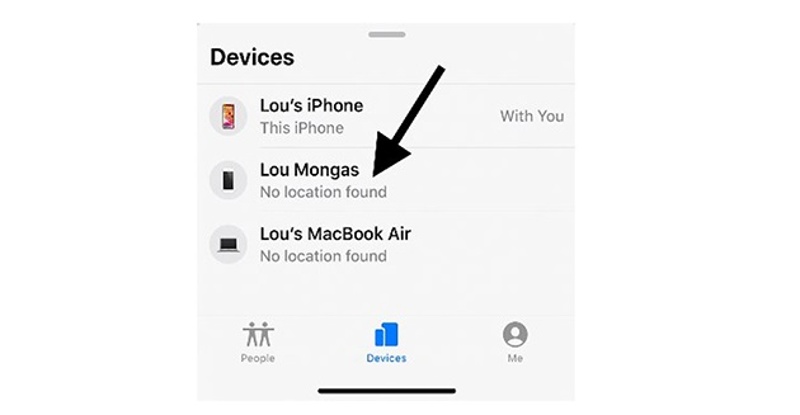The height and width of the screenshot is (415, 800).
Task: Switch to the People tab
Action: [x=257, y=343]
